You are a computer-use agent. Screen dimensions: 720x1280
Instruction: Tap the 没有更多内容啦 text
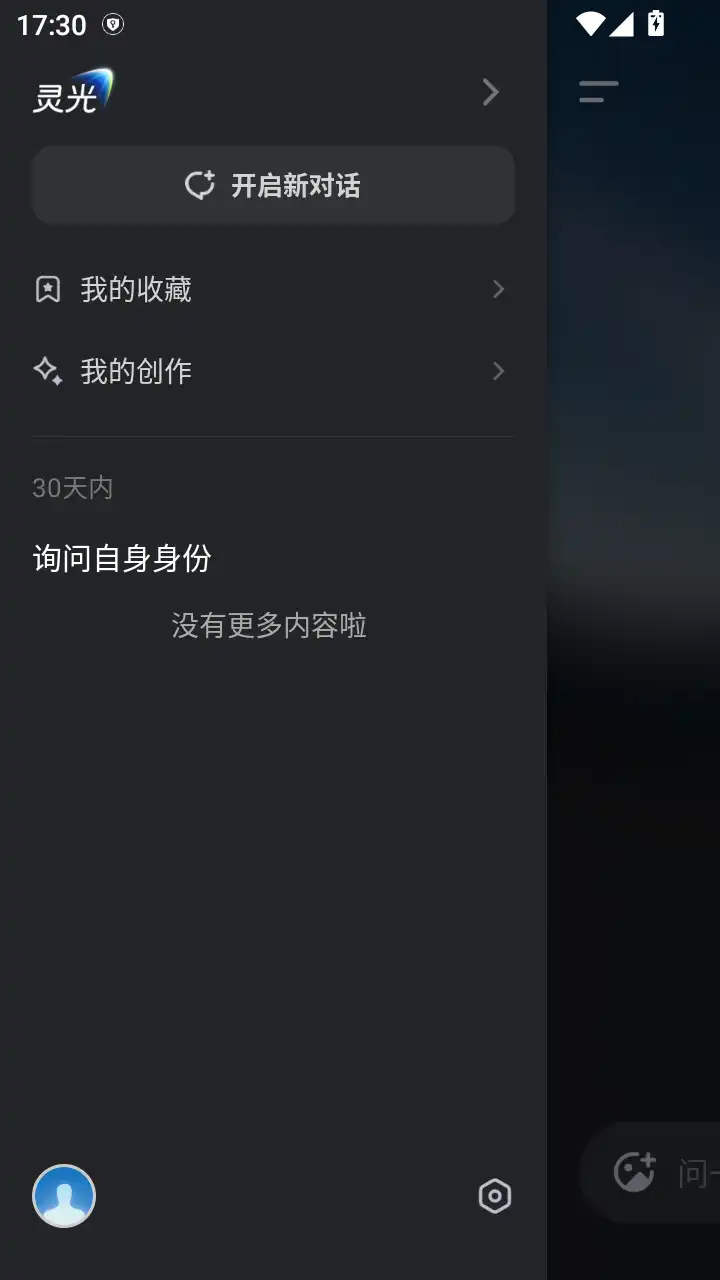point(268,624)
